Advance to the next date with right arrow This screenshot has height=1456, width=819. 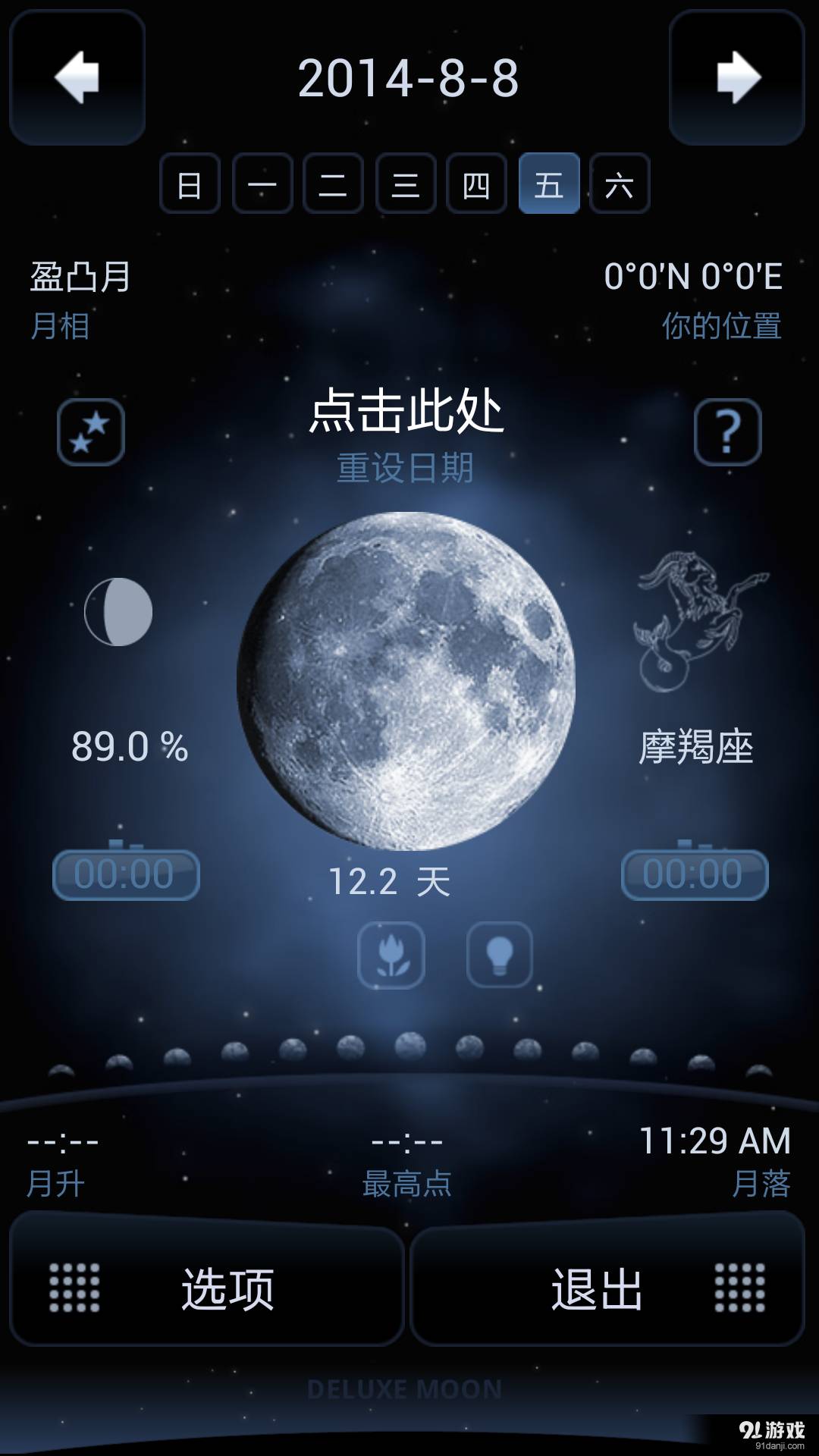(x=736, y=77)
